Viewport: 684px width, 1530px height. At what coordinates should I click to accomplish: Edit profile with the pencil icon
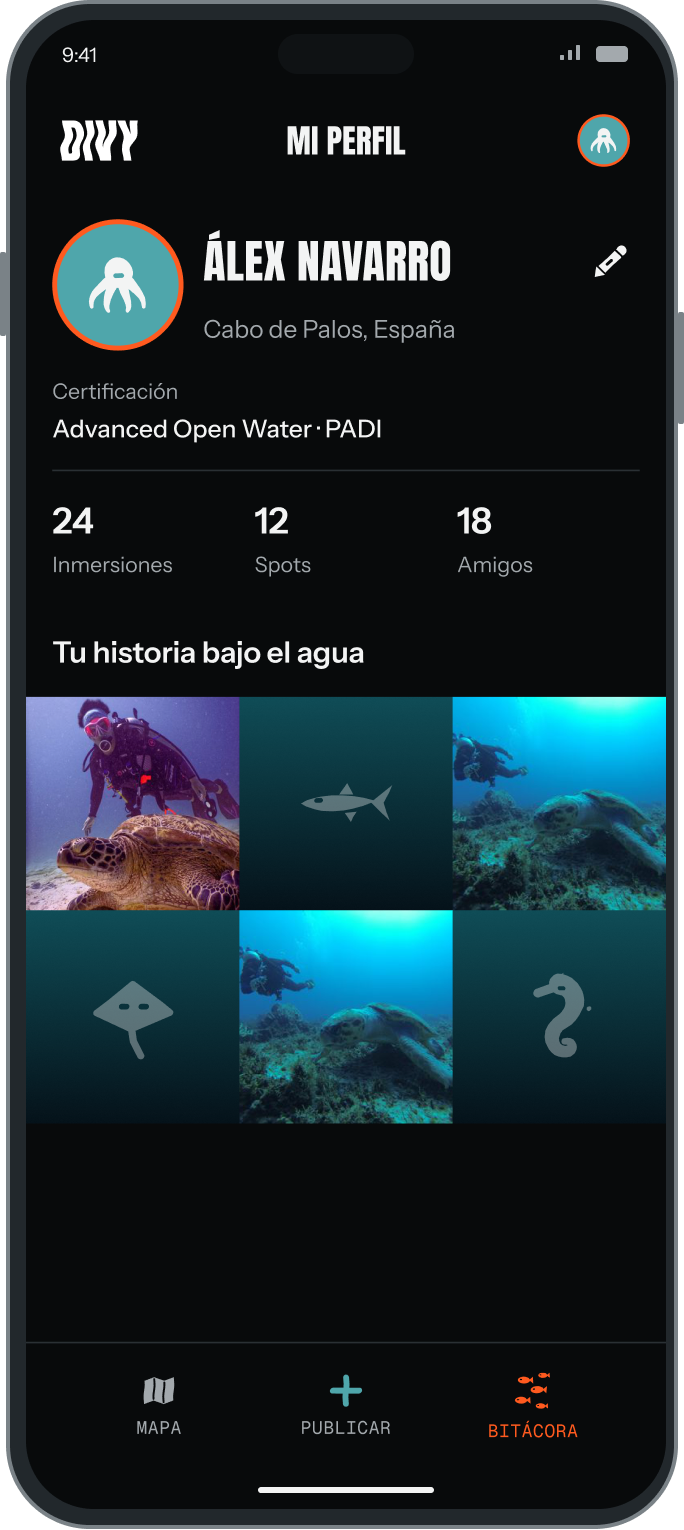coord(610,261)
